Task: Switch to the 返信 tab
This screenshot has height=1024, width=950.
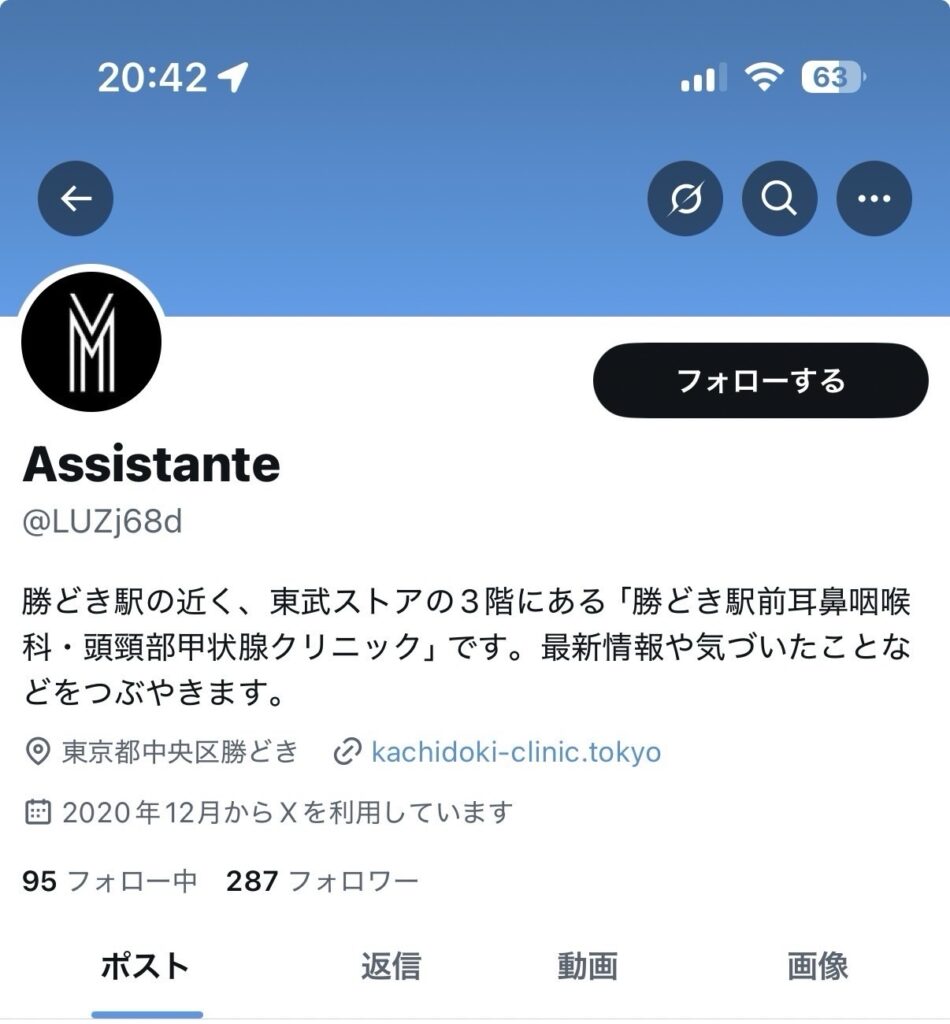Action: [391, 966]
